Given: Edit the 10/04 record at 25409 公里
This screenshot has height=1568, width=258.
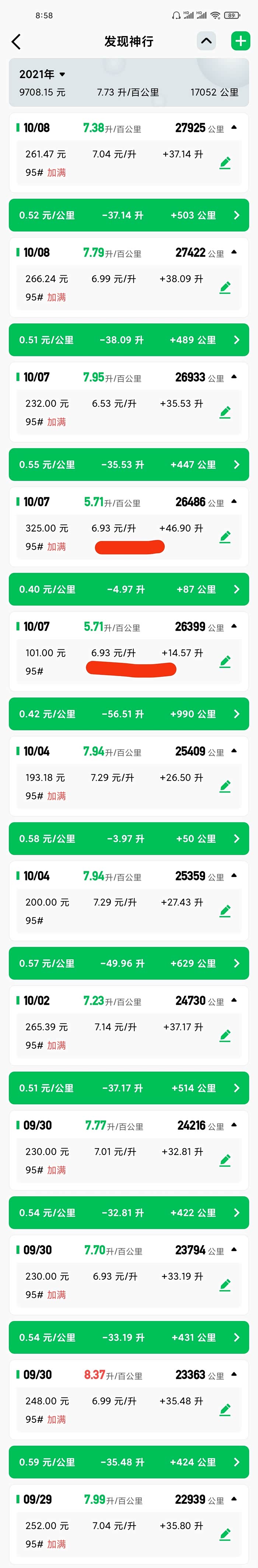Looking at the screenshot, I should pos(225,787).
